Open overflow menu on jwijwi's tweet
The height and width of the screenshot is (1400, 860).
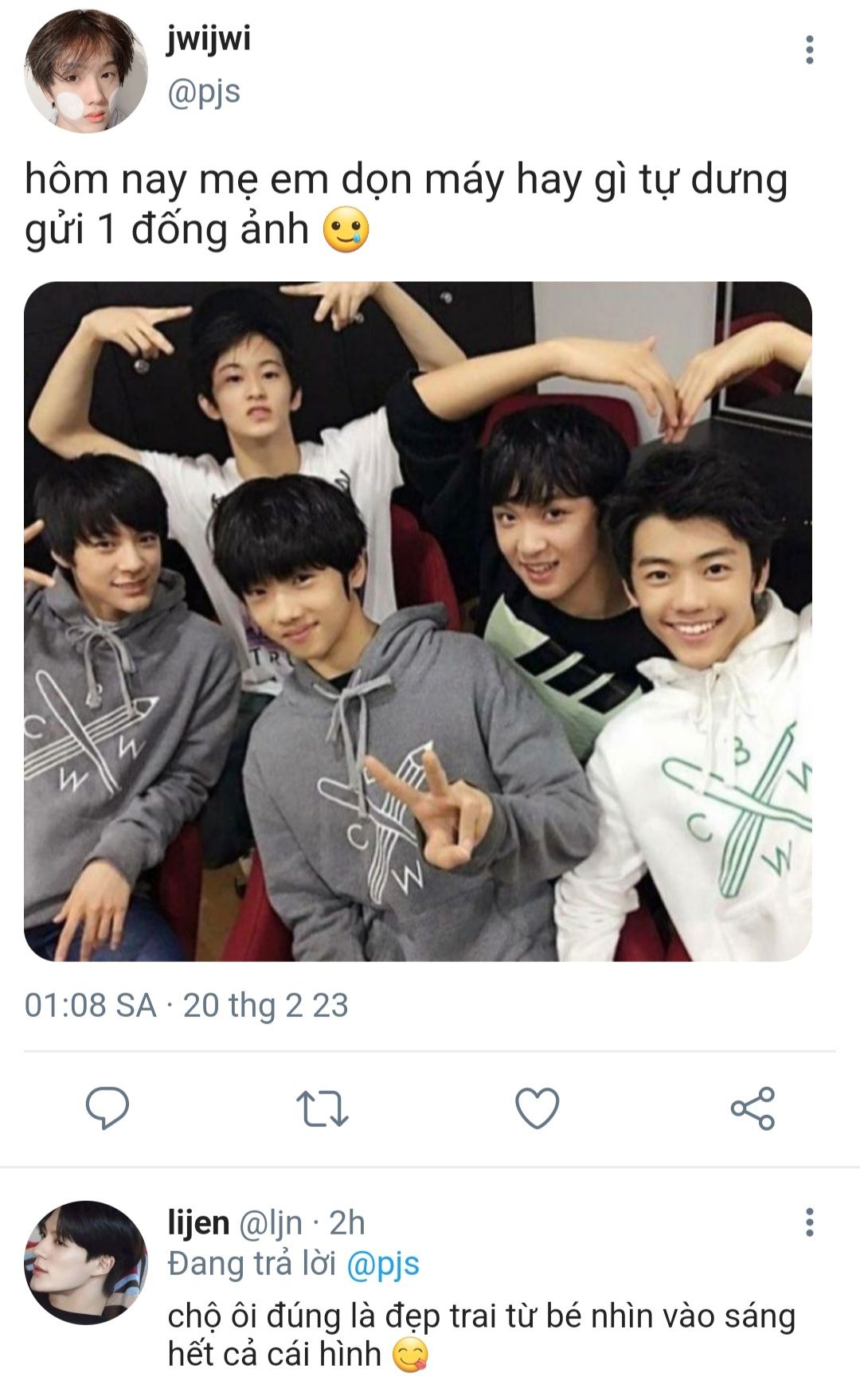[809, 50]
